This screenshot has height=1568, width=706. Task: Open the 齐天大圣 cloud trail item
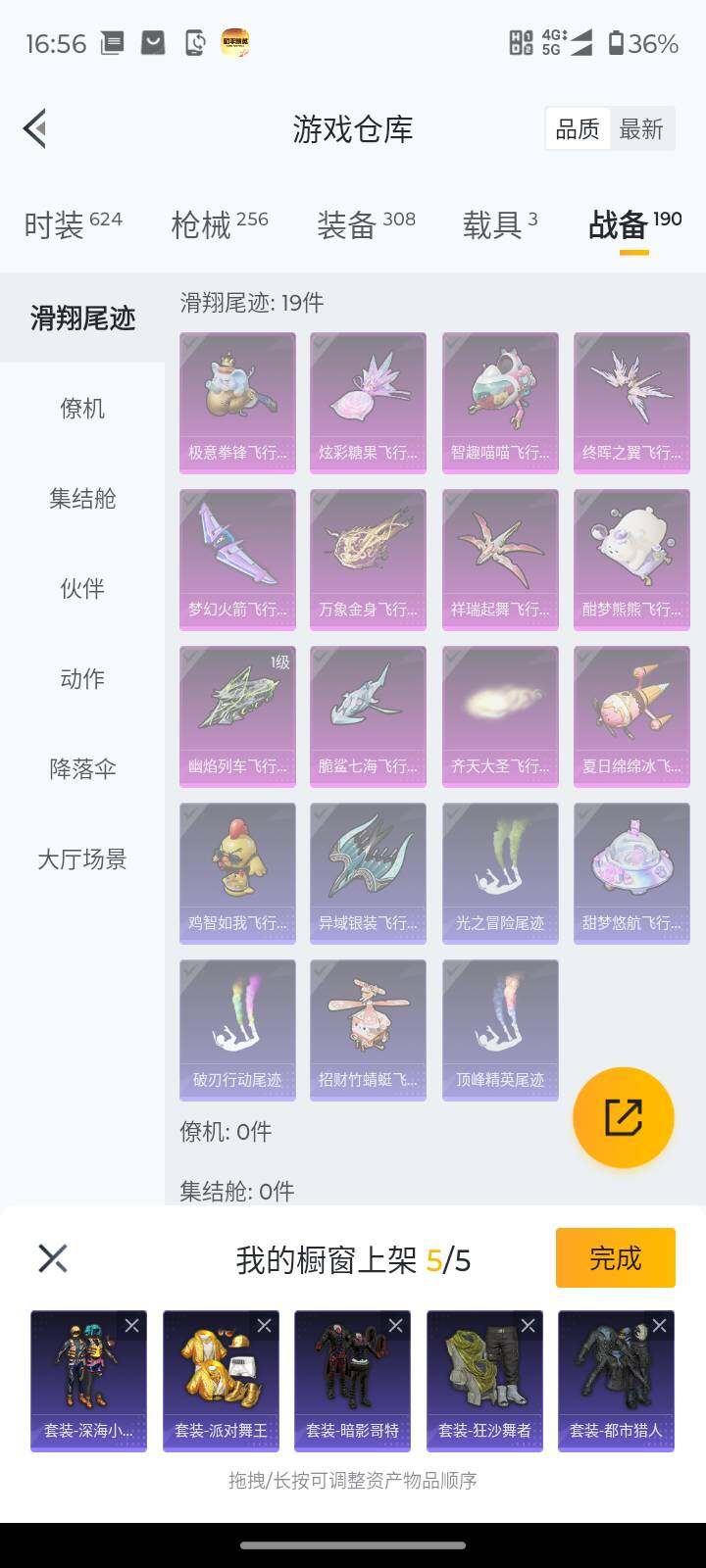point(500,715)
